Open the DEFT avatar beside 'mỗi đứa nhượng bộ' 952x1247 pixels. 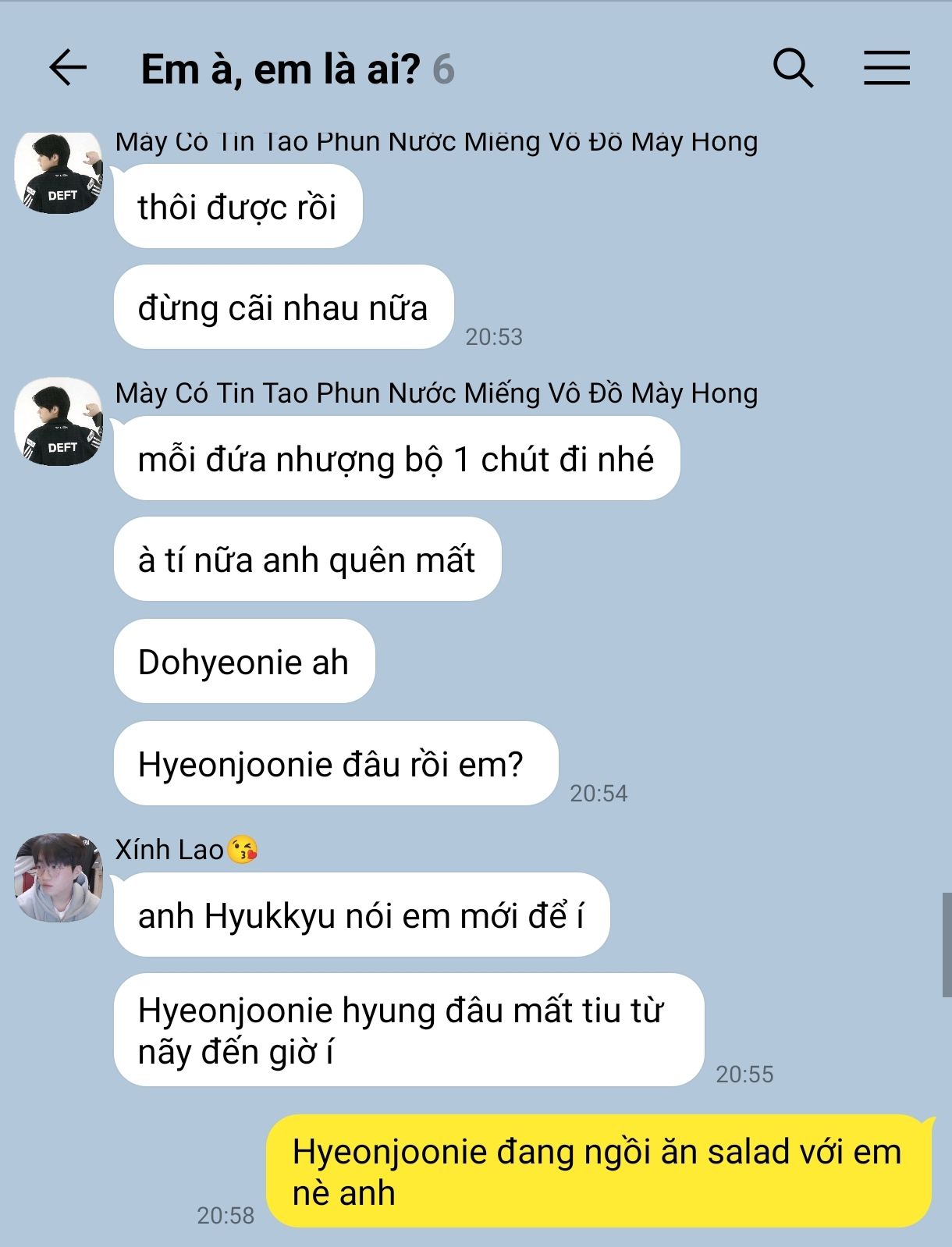pos(59,422)
